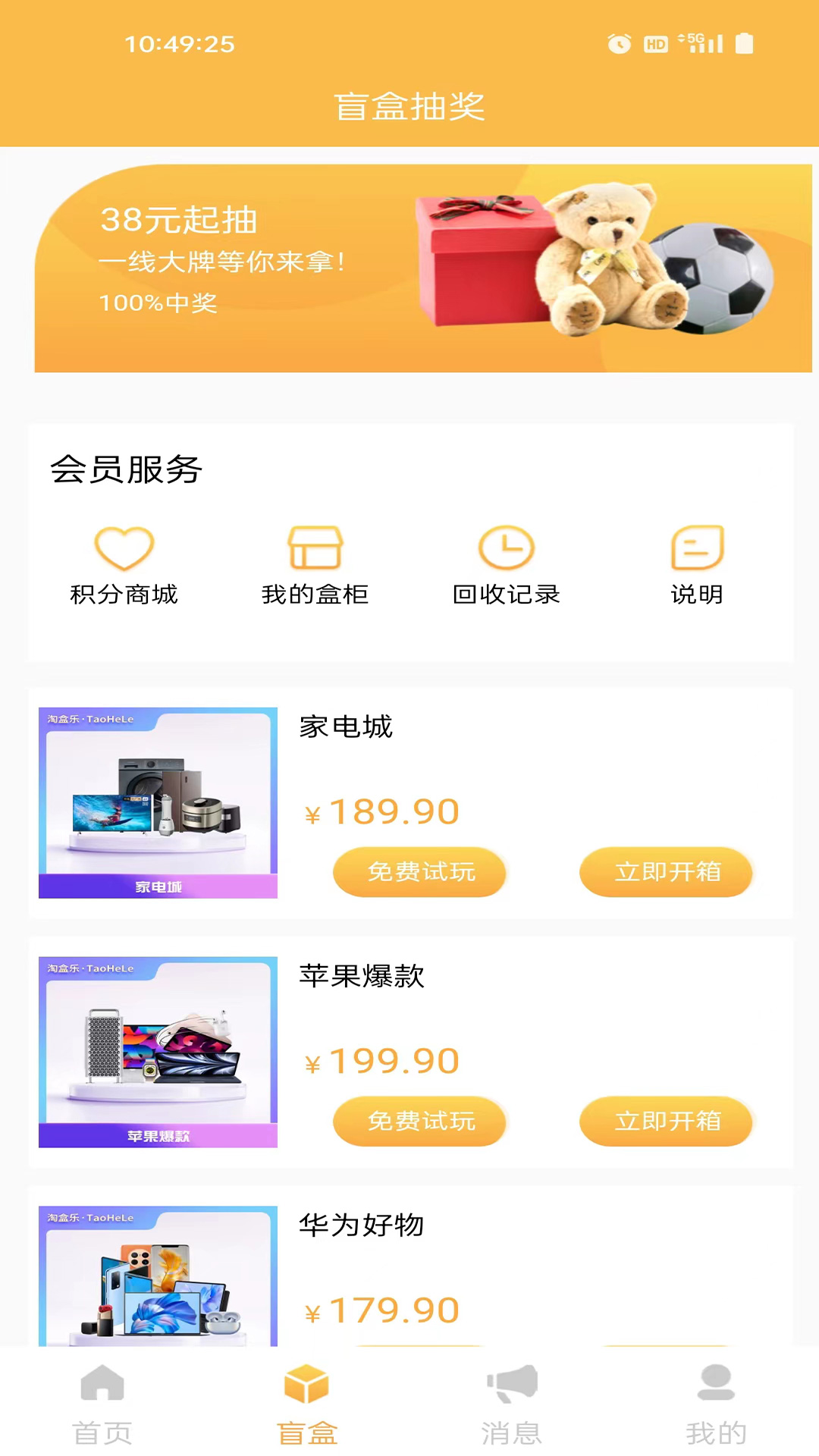Screen dimensions: 819x1456
Task: Switch to the 首页 home tab
Action: (x=102, y=1403)
